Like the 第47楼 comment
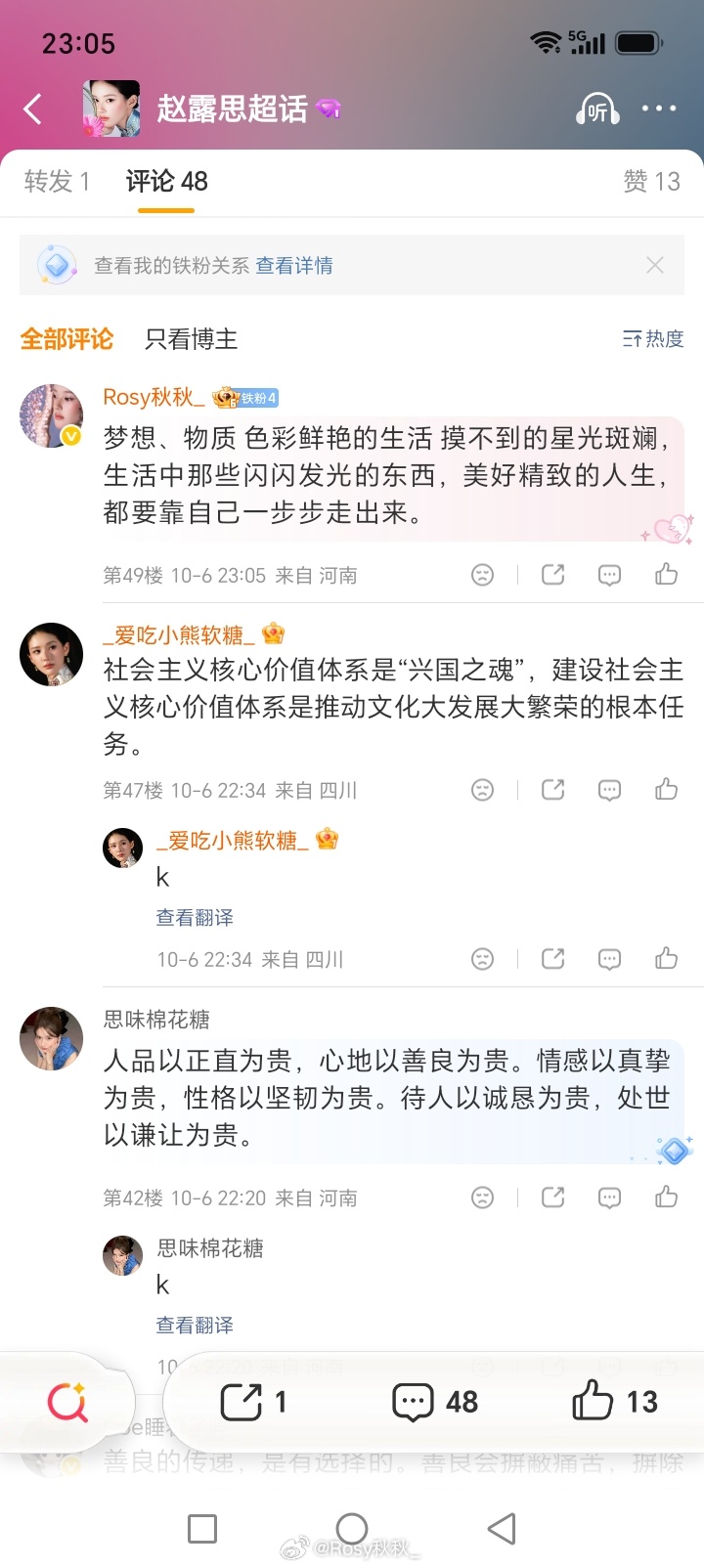The image size is (704, 1568). (667, 789)
